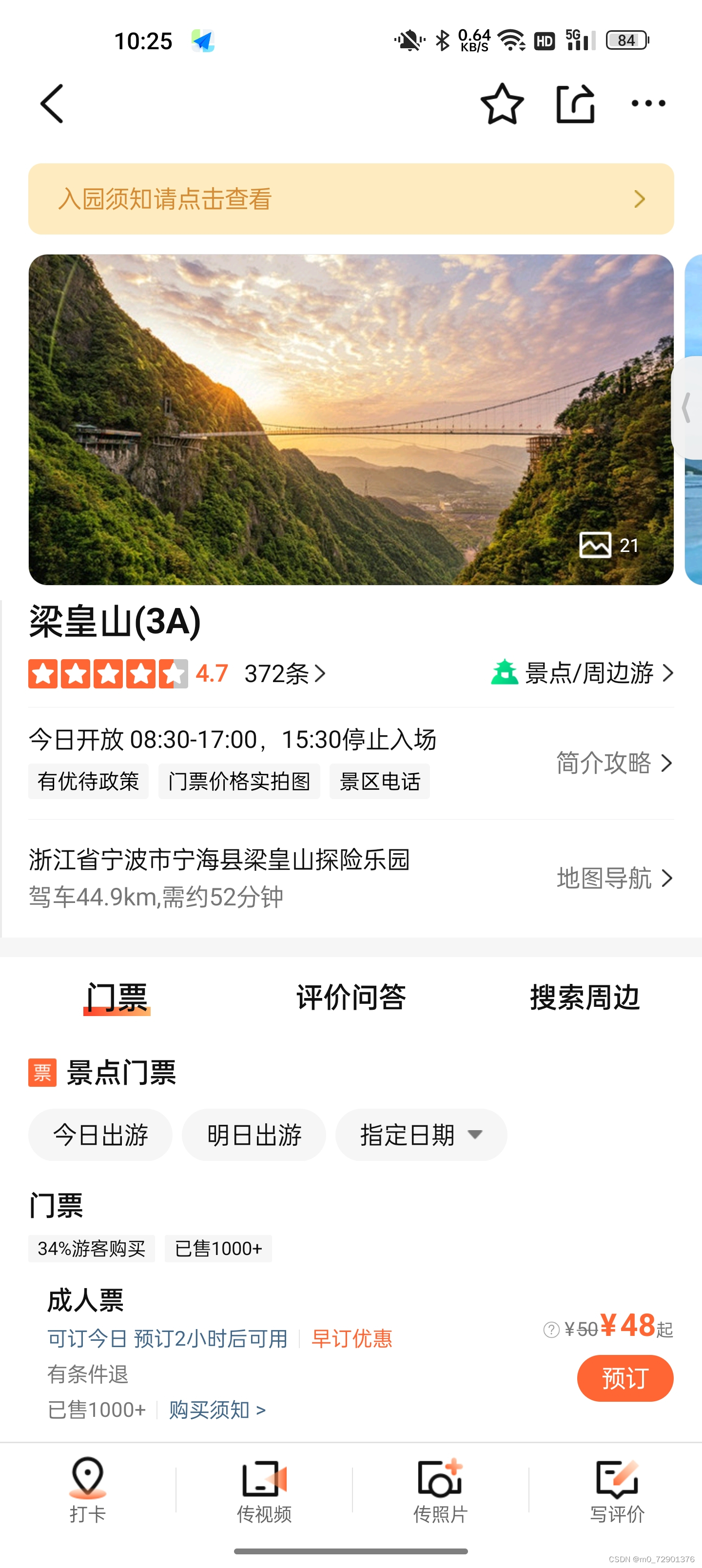Switch to the 搜索周边 tab
Screen dimensions: 702x1568
tap(585, 997)
